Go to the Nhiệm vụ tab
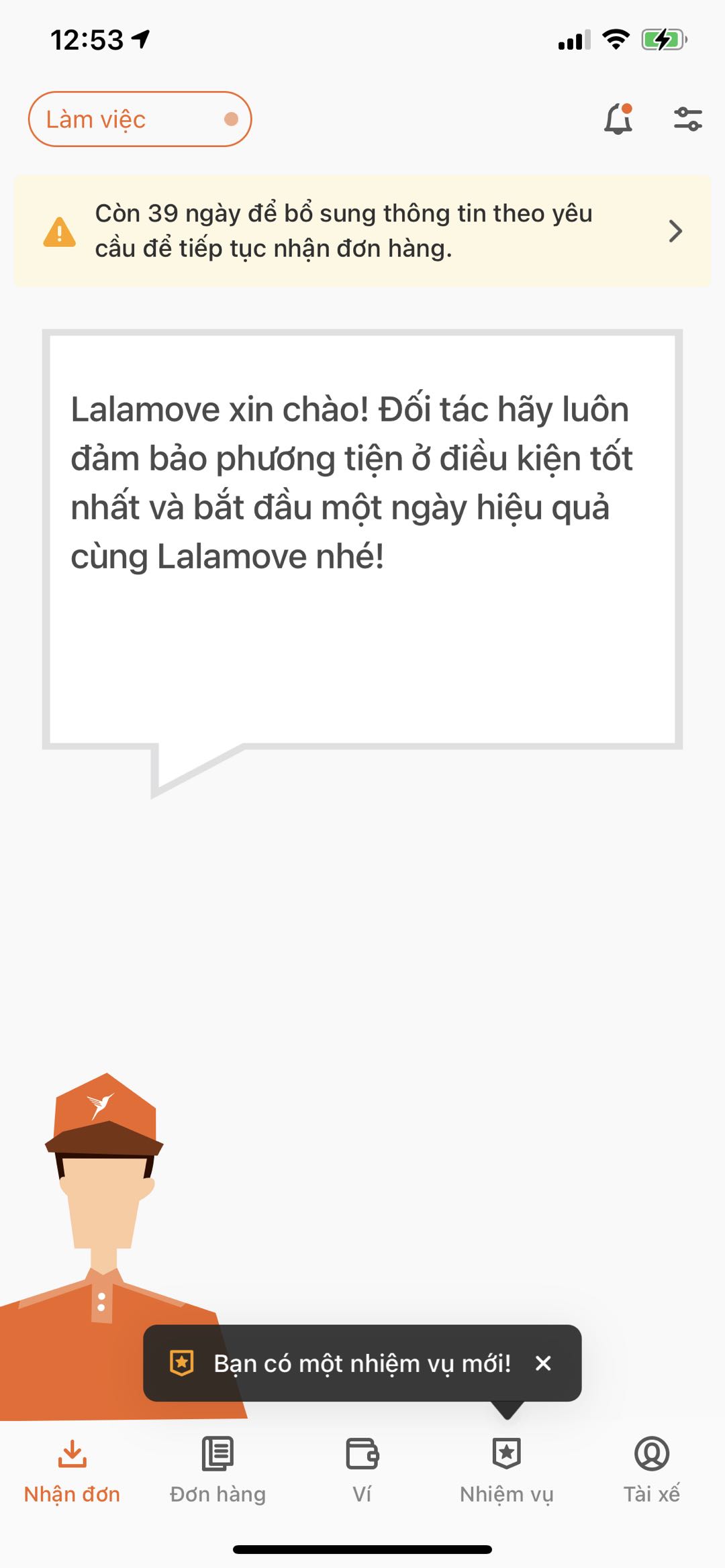 (x=507, y=1469)
